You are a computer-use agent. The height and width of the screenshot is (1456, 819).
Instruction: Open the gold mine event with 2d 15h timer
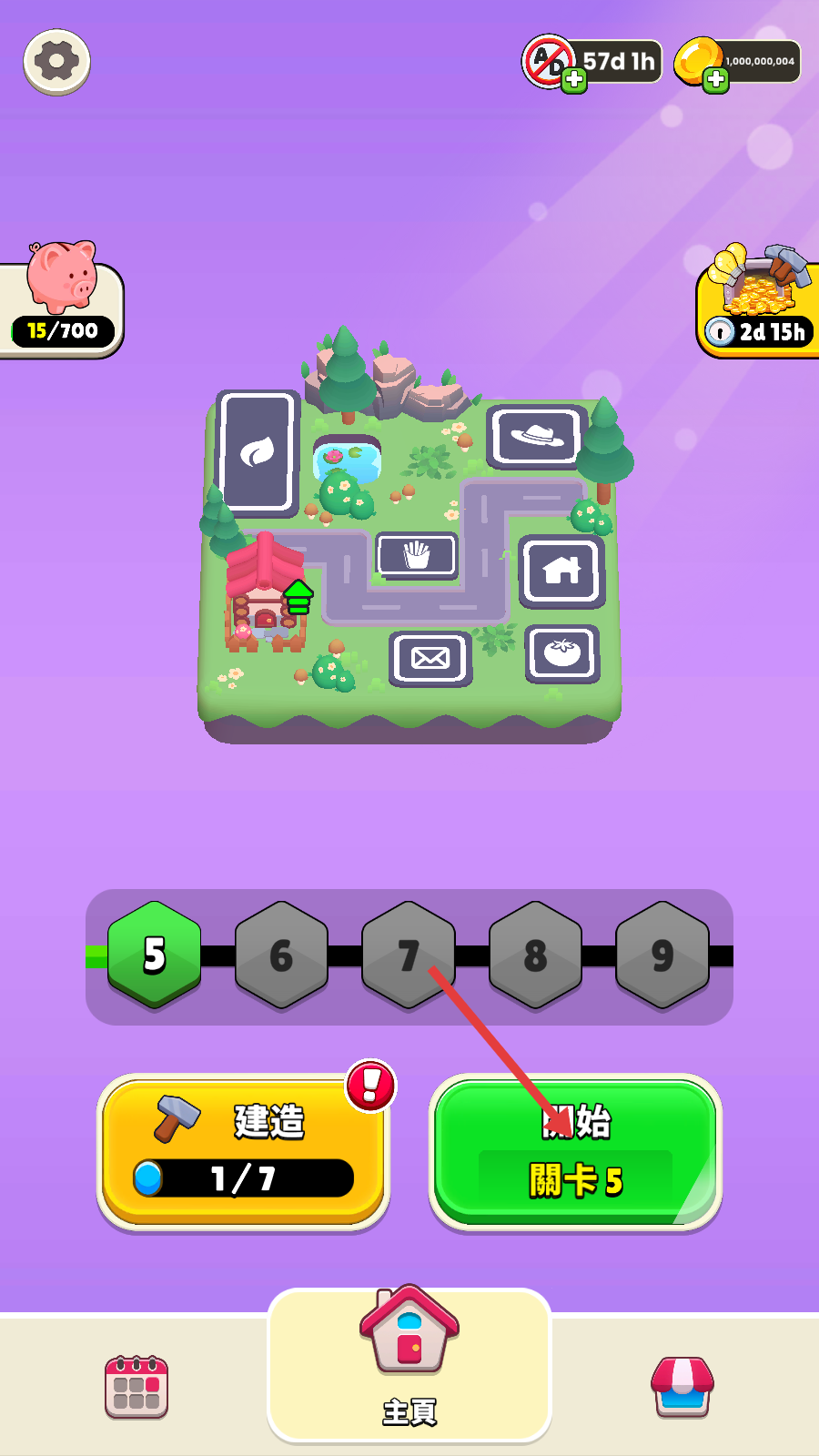click(x=758, y=302)
